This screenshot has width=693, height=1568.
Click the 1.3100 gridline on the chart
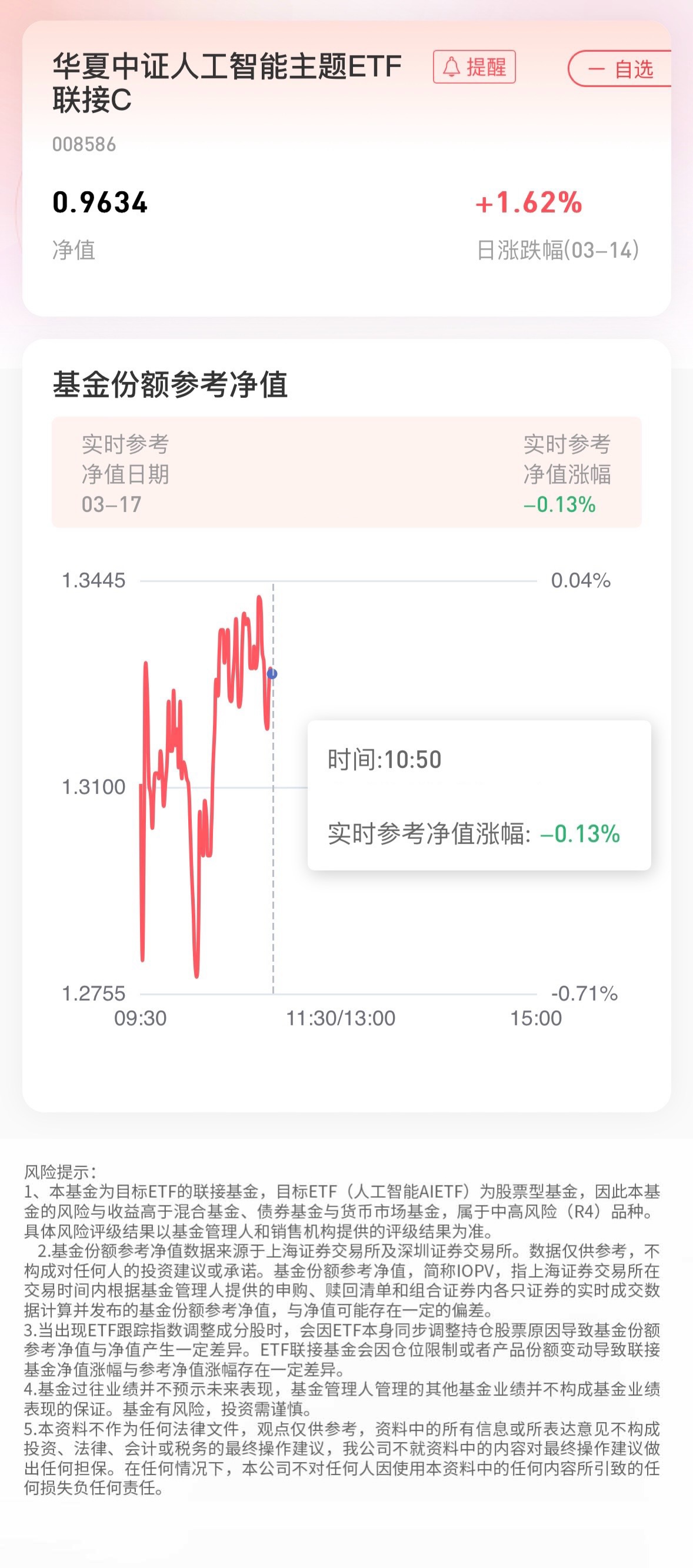click(x=93, y=786)
